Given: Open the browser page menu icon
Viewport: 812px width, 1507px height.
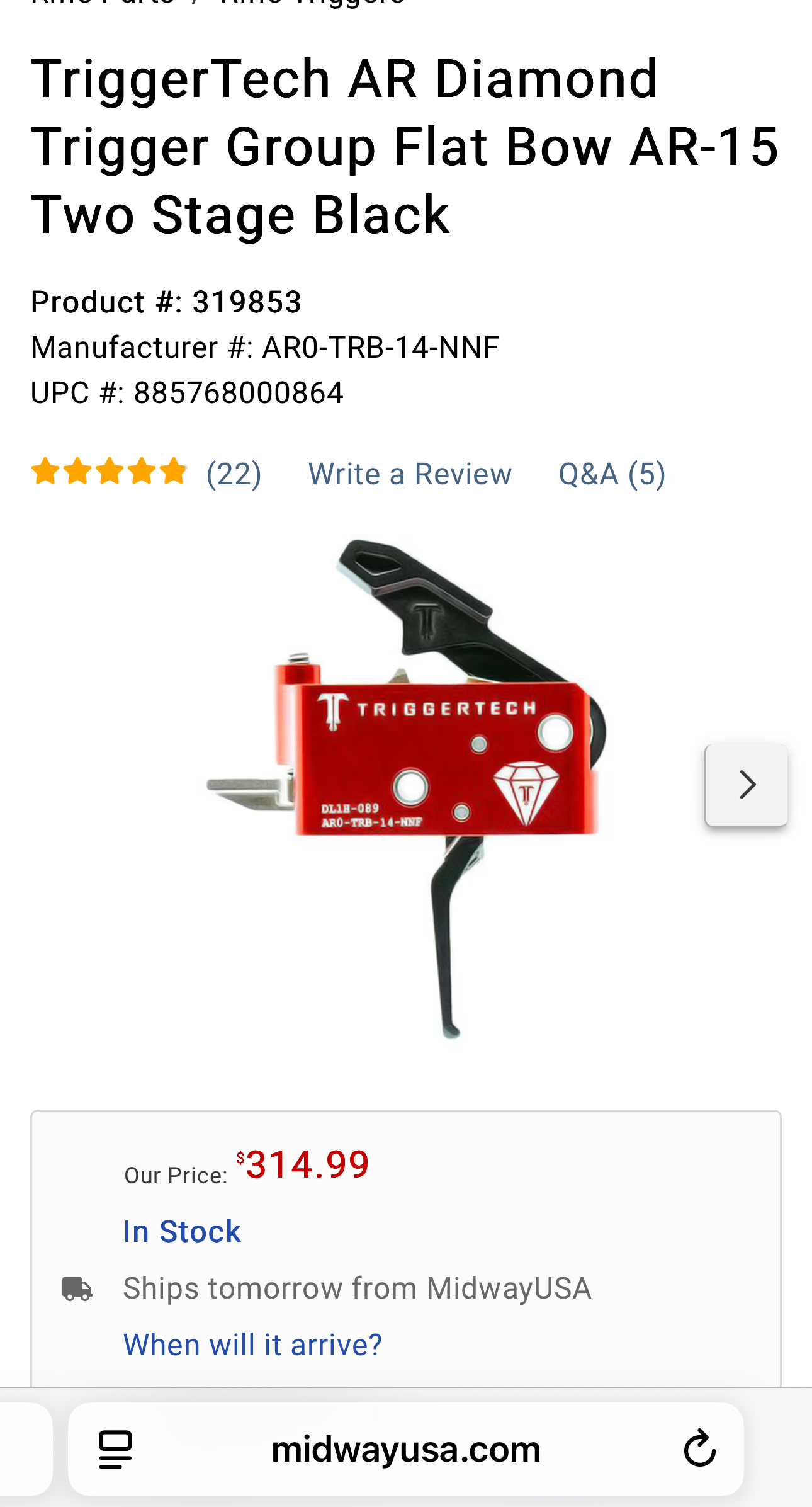Looking at the screenshot, I should point(116,1449).
